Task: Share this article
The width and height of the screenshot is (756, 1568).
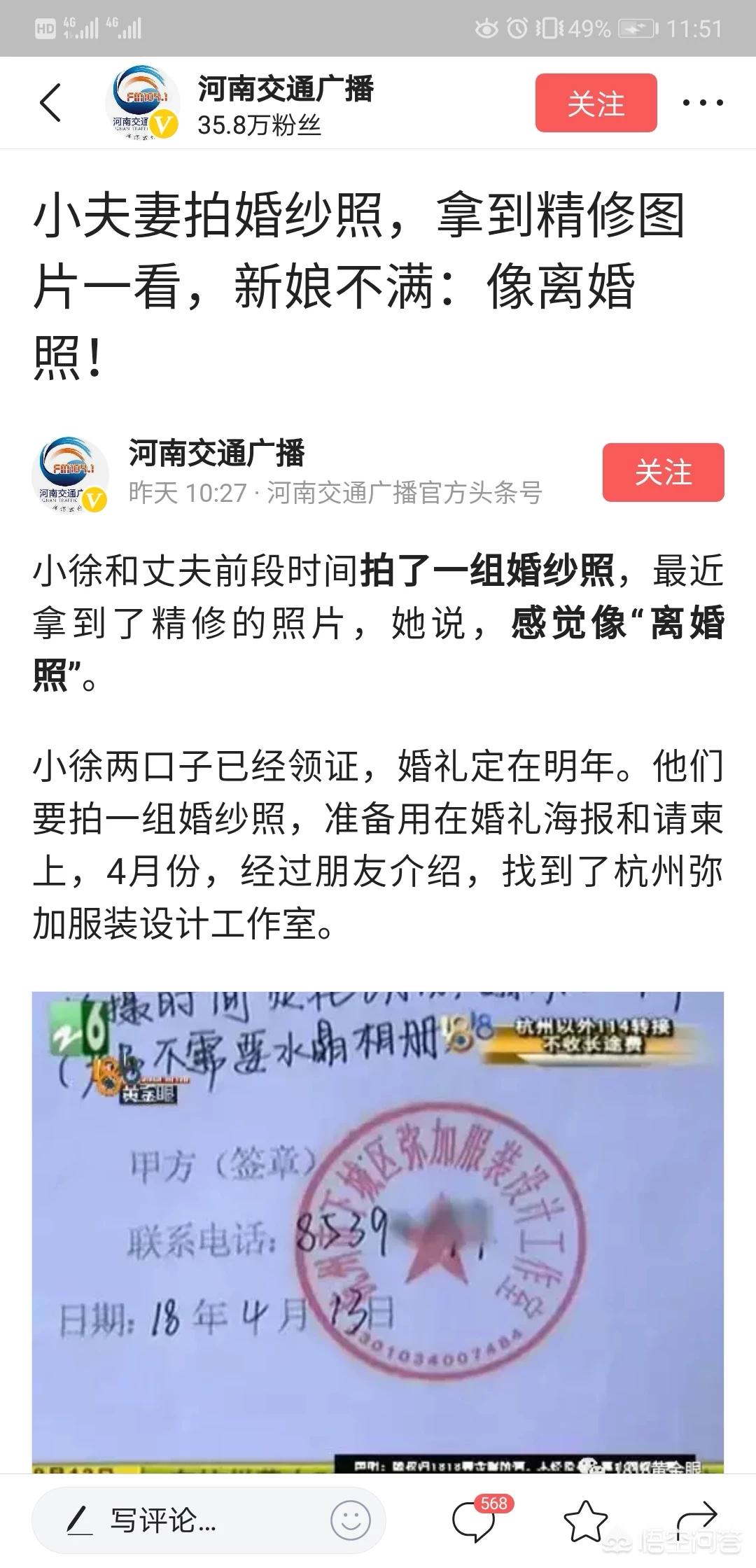Action: click(696, 1519)
